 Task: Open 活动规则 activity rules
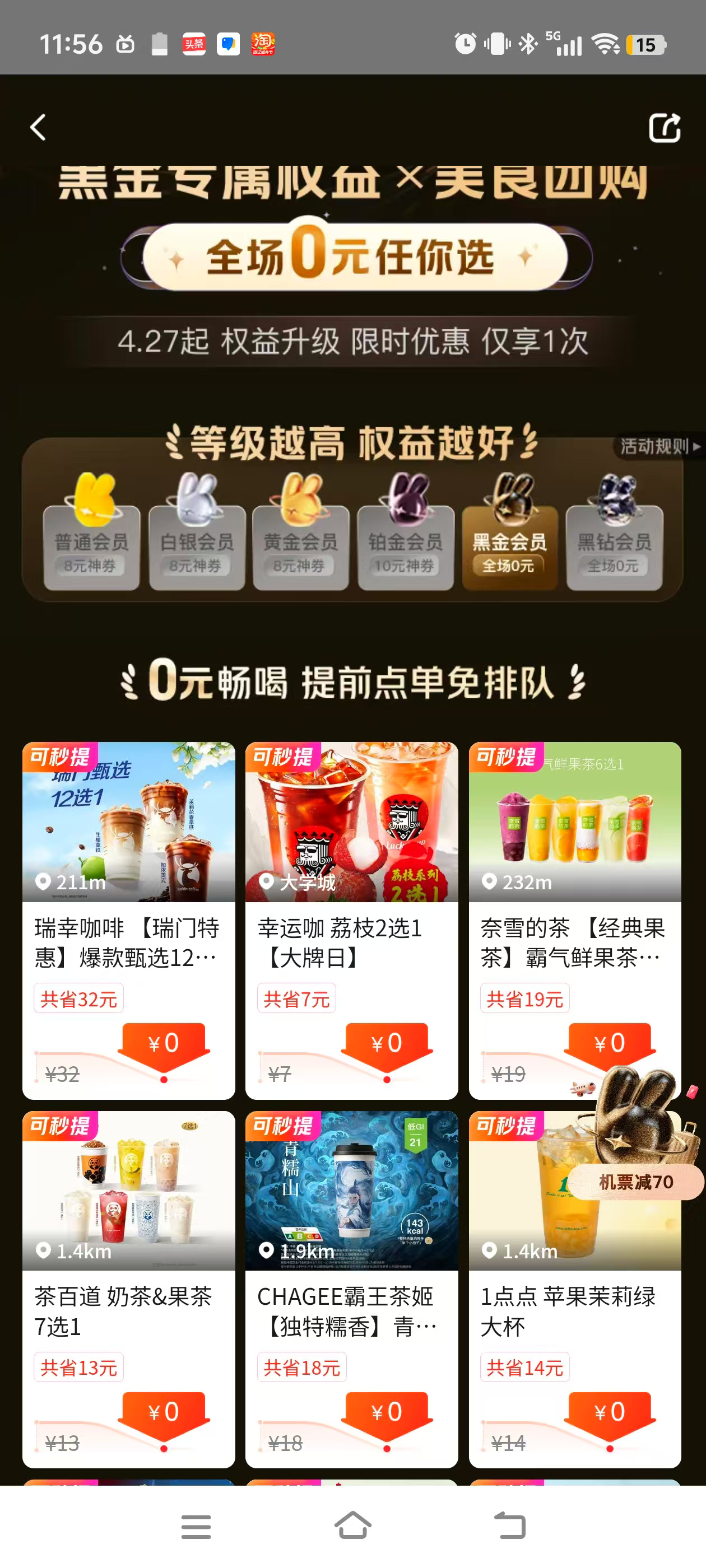click(659, 446)
